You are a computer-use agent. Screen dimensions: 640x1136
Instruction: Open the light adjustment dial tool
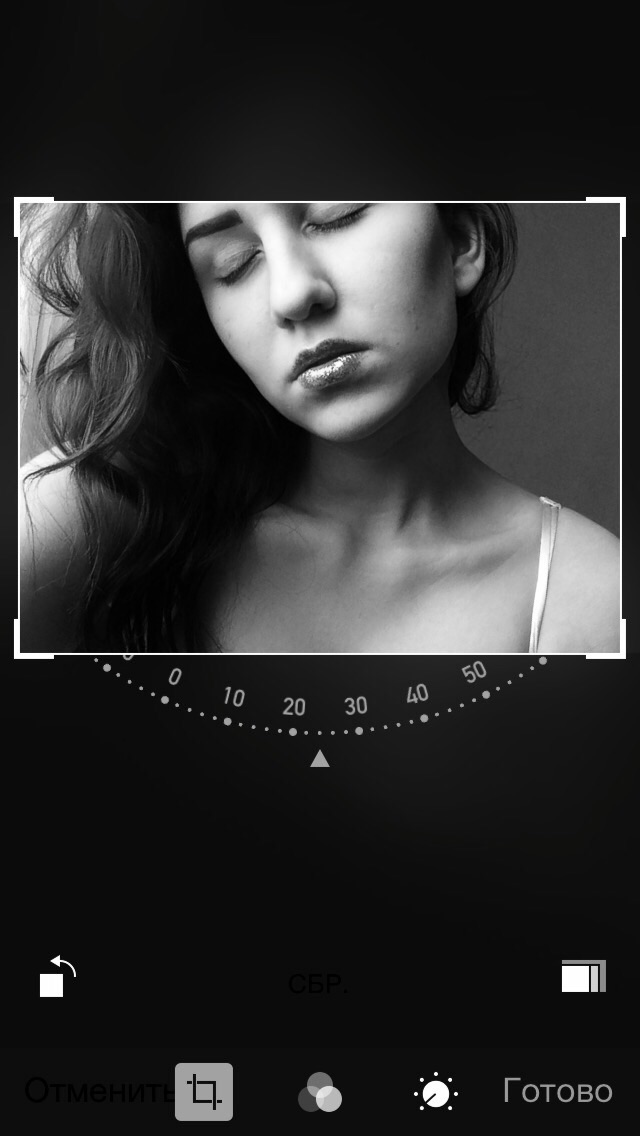(436, 1092)
